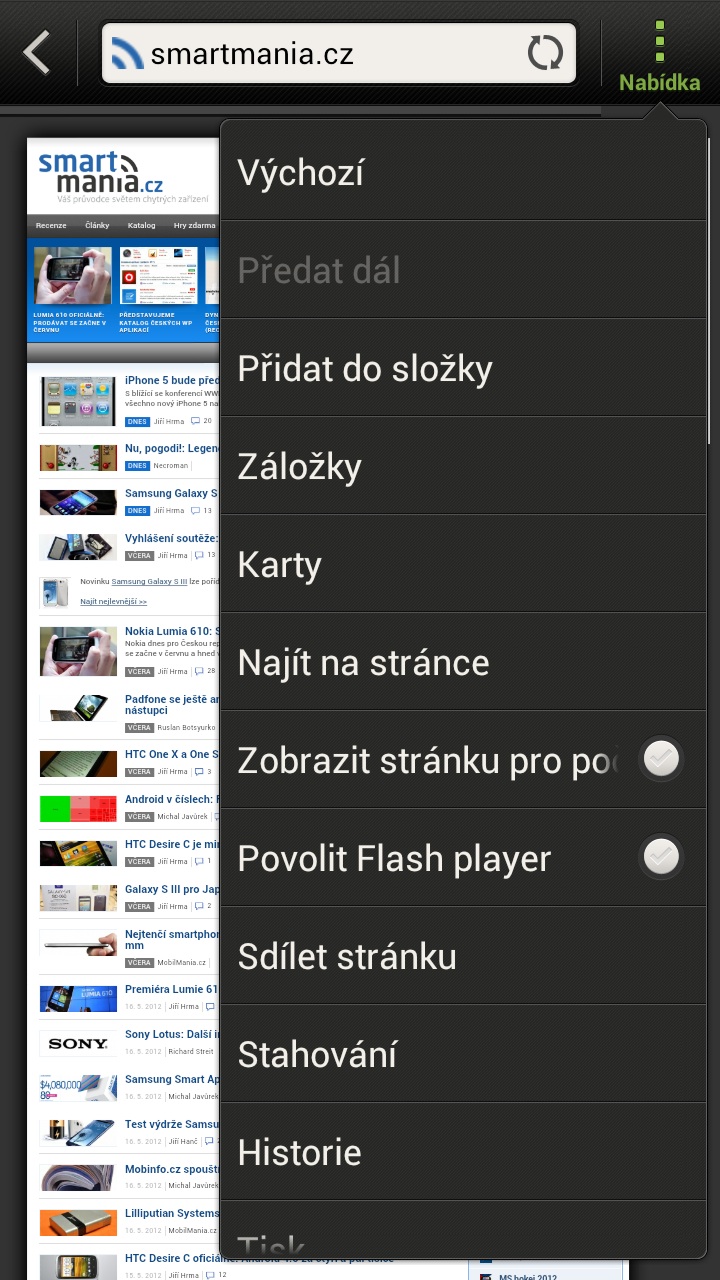Screen dimensions: 720x1280
Task: Select Najít na stránce
Action: (463, 662)
